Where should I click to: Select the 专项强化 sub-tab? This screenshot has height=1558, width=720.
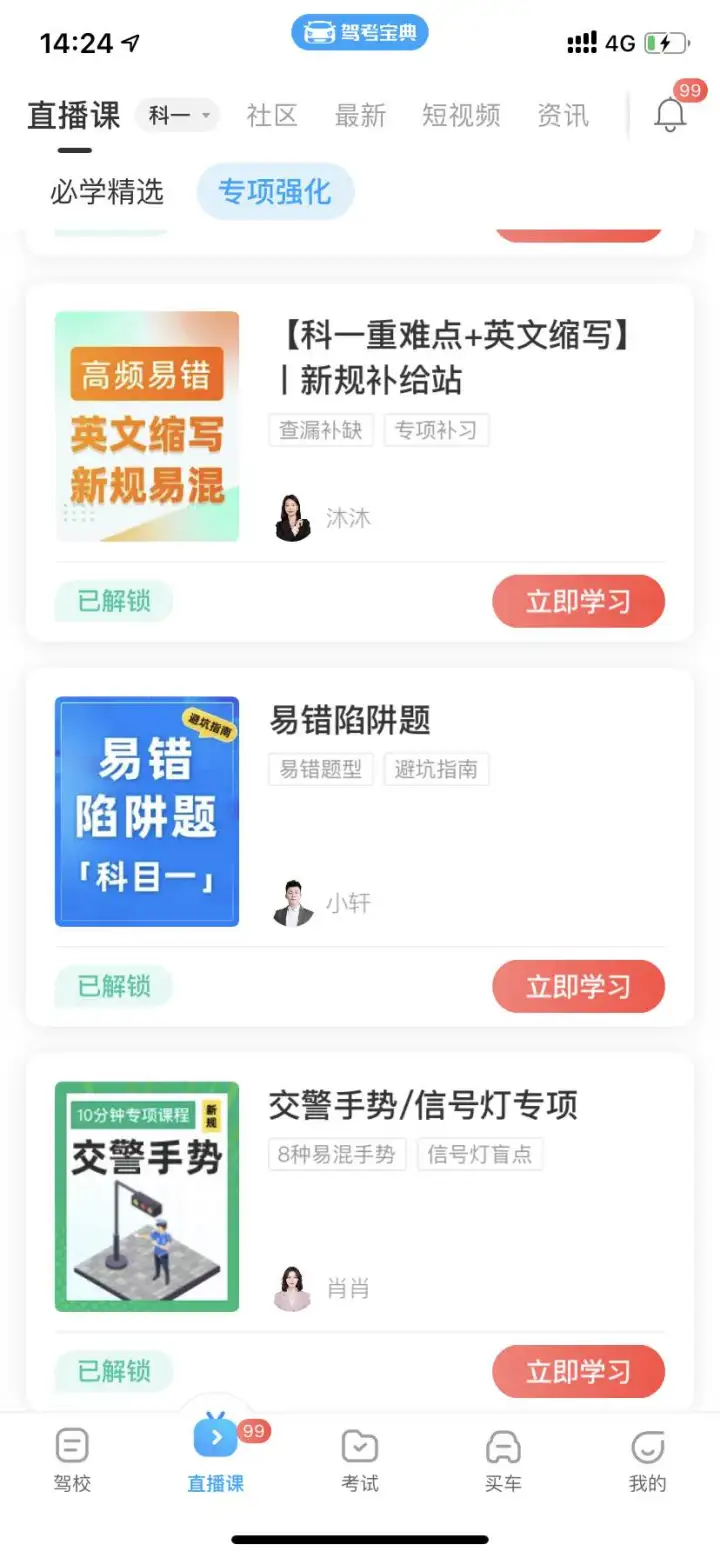click(275, 192)
